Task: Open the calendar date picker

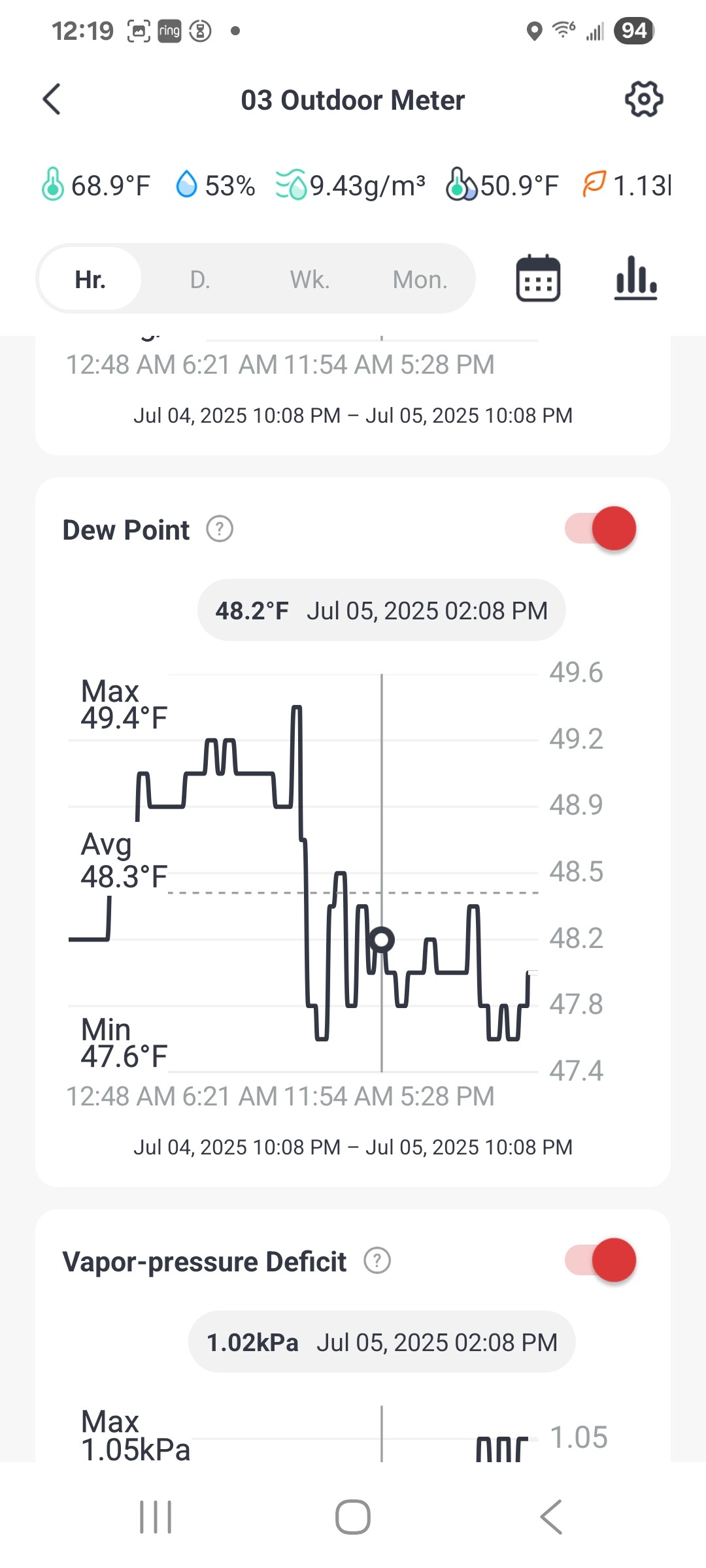Action: point(538,278)
